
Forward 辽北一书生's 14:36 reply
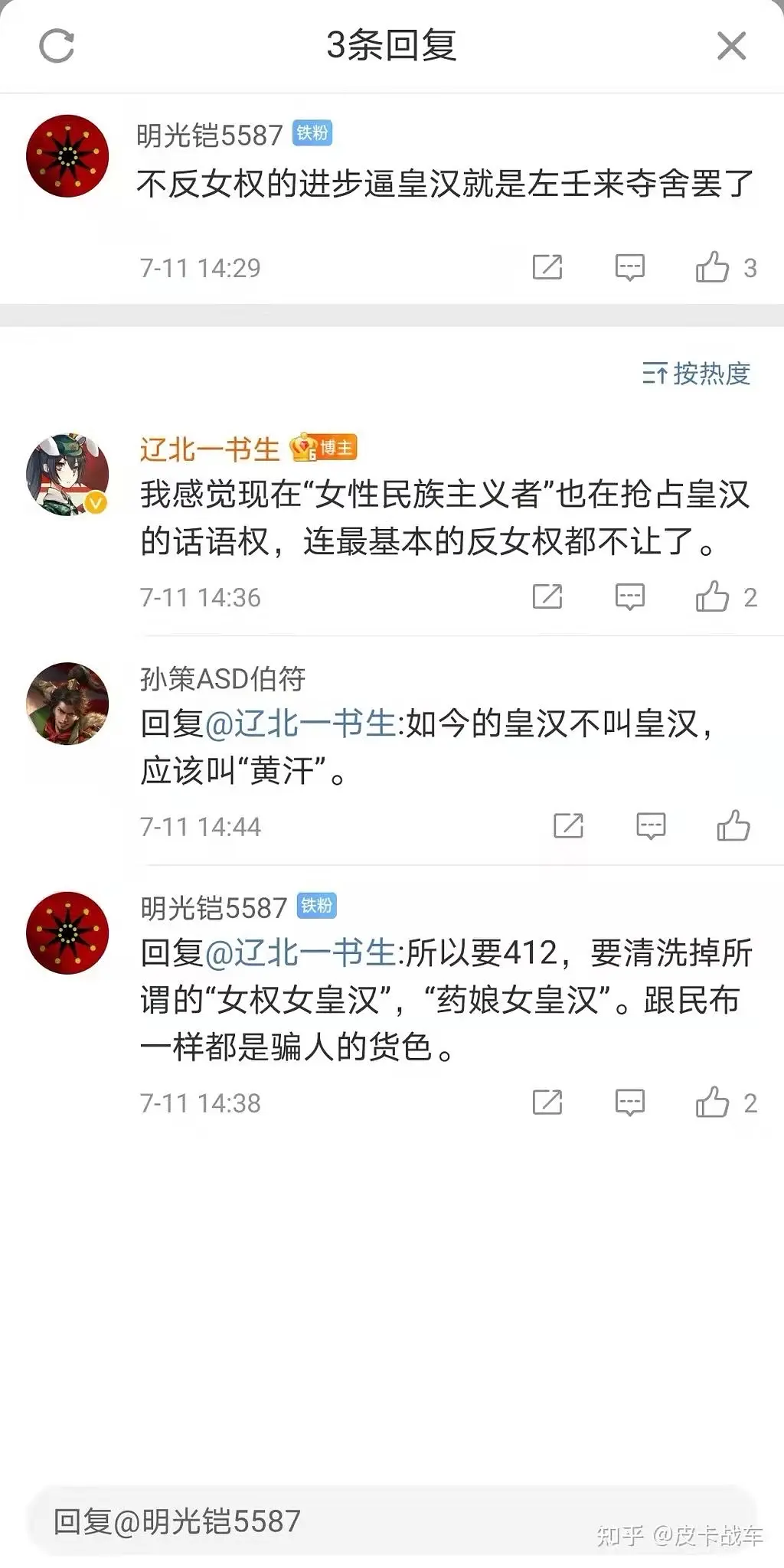pyautogui.click(x=547, y=596)
